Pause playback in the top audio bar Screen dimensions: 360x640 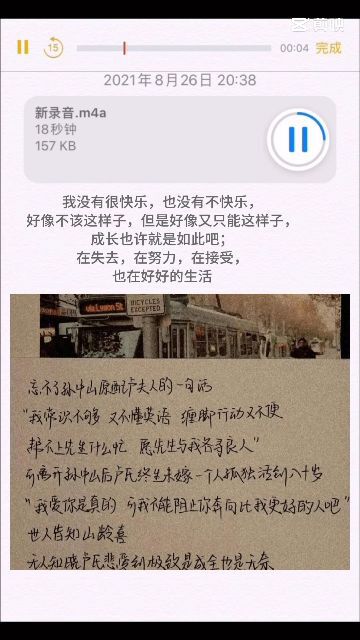23,47
